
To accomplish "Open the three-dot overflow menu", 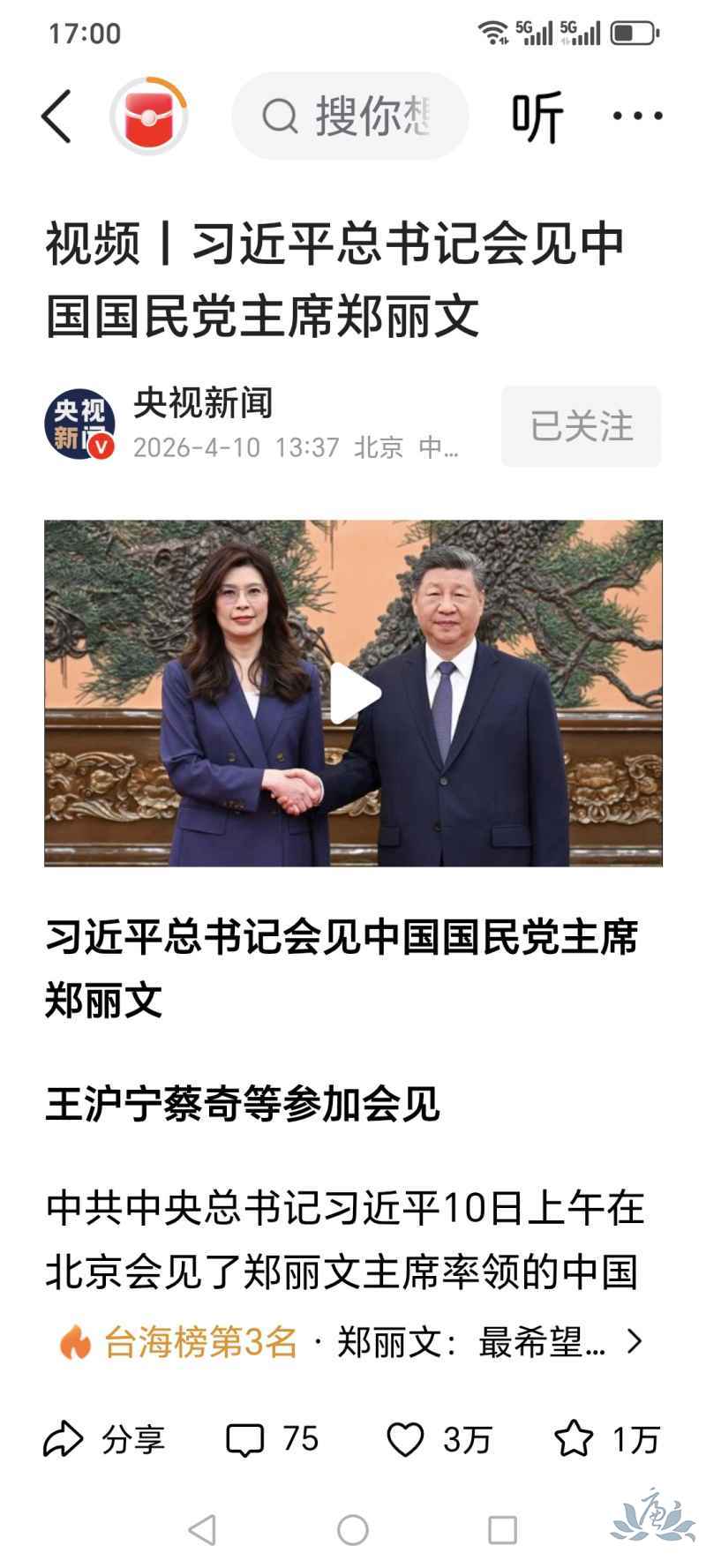I will point(637,116).
